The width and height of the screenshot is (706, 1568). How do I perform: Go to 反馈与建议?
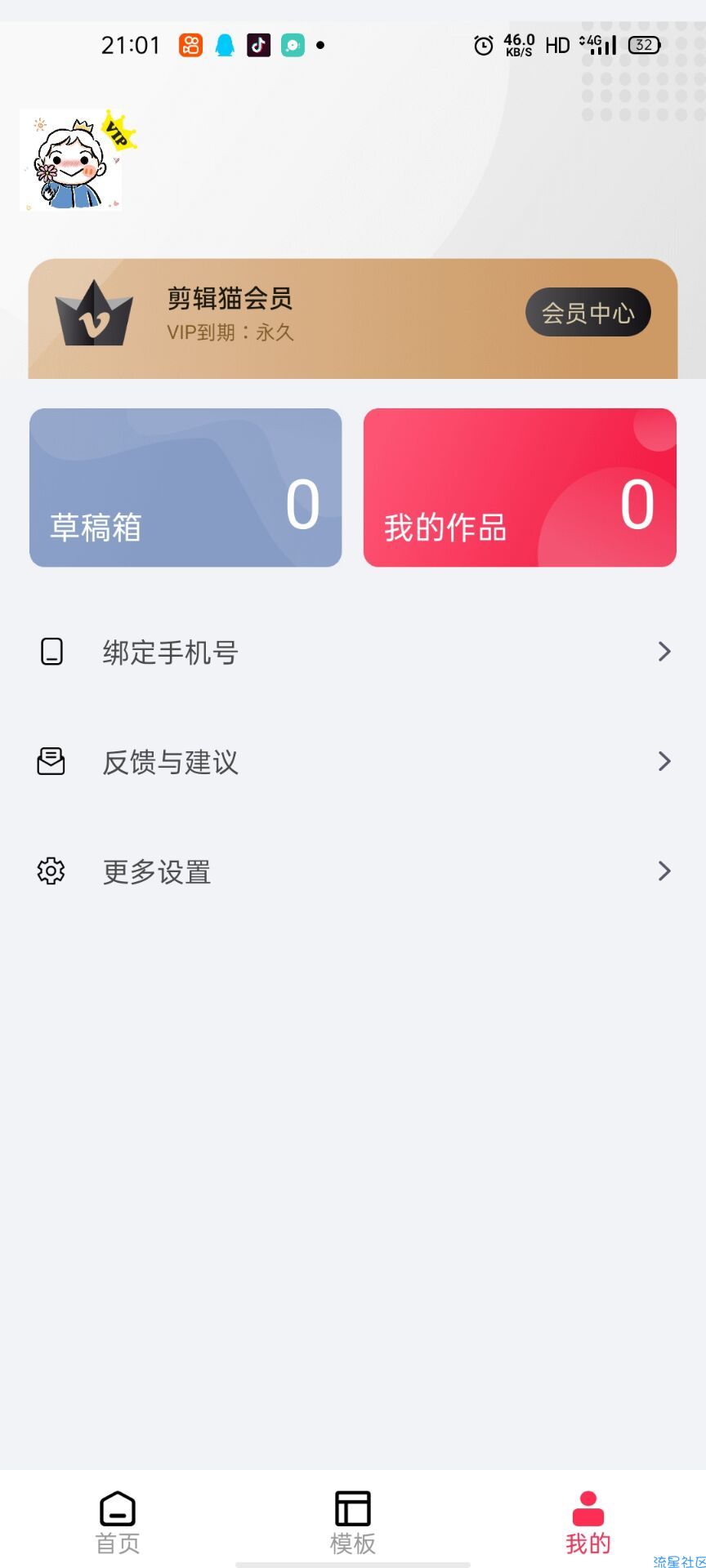353,762
